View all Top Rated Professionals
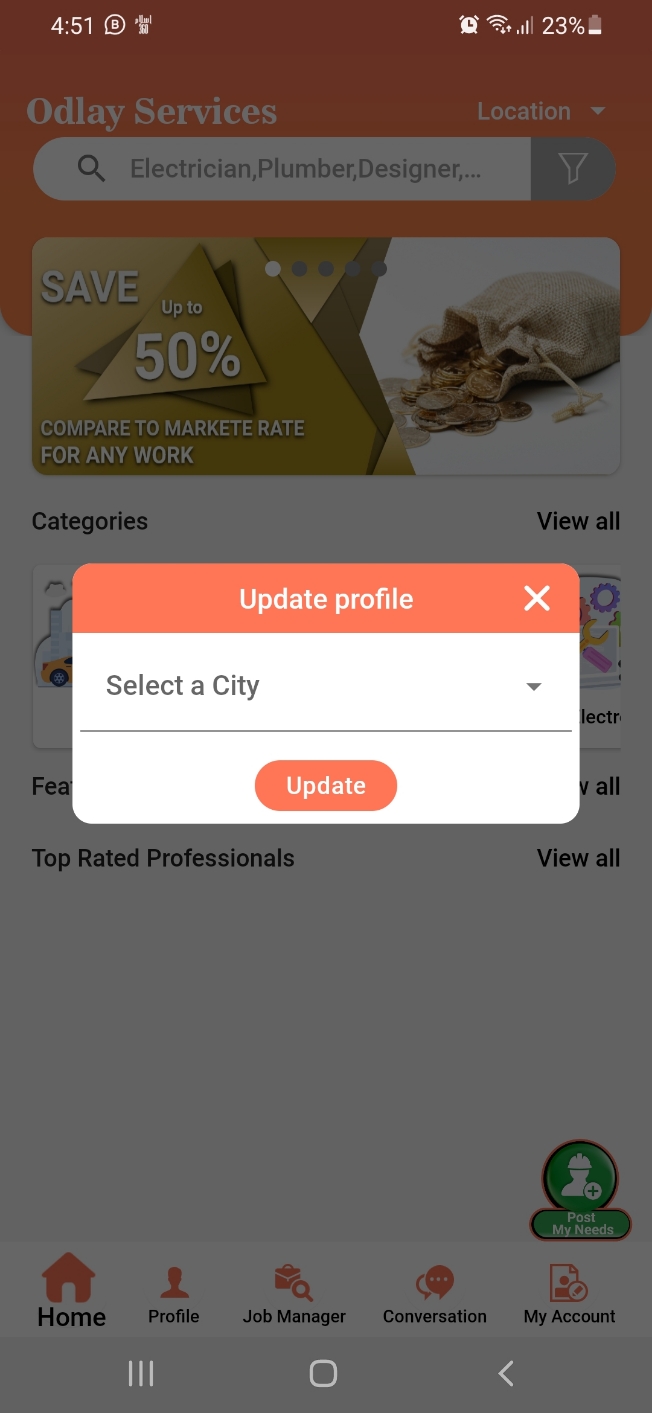The image size is (652, 1413). [x=578, y=858]
